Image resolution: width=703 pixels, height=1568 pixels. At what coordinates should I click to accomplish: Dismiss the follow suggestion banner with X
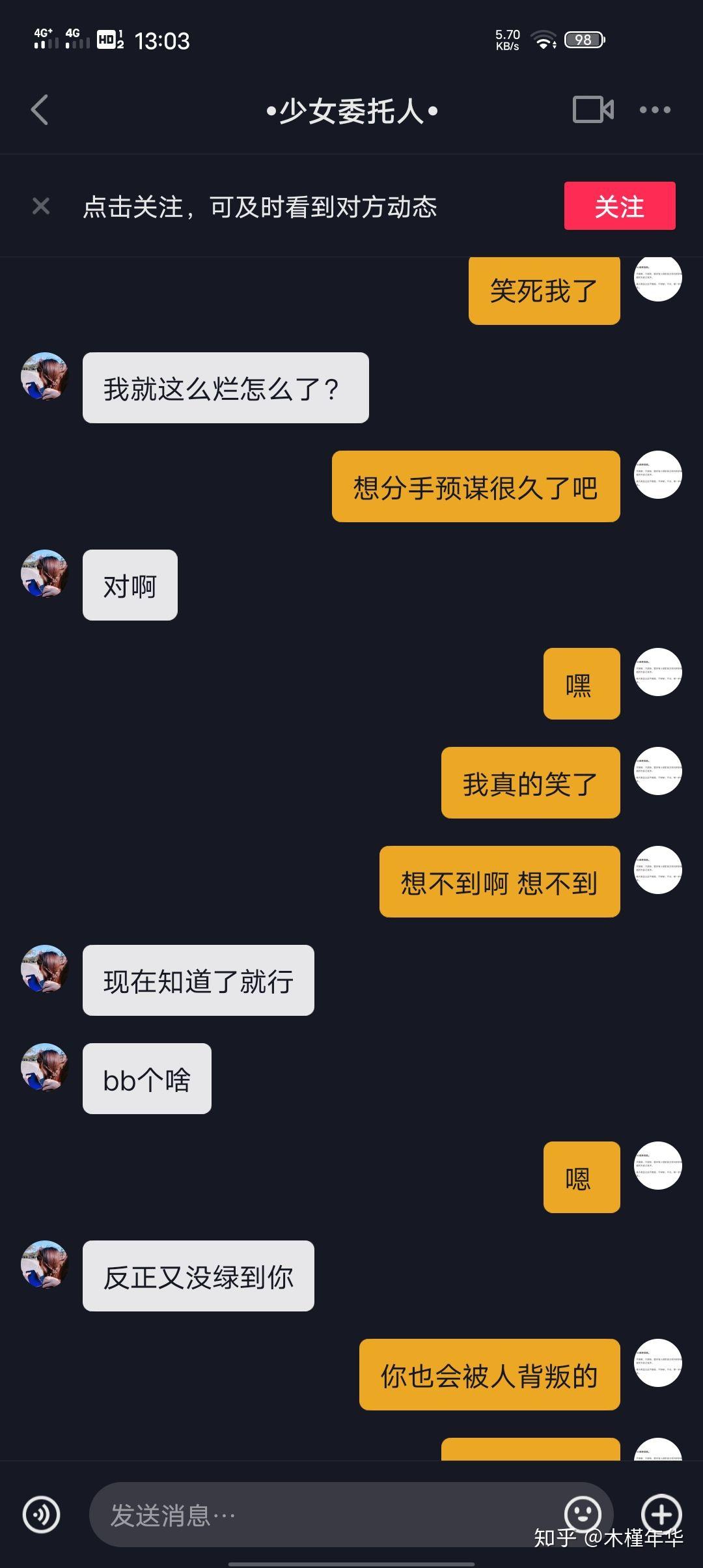41,206
